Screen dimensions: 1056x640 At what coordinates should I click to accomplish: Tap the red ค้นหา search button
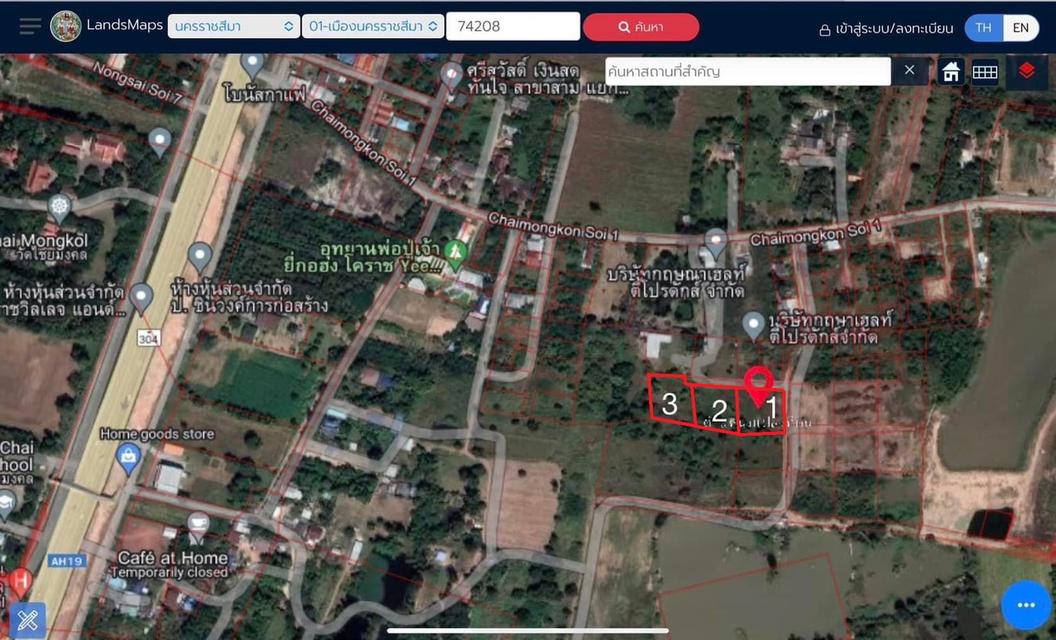(x=640, y=27)
